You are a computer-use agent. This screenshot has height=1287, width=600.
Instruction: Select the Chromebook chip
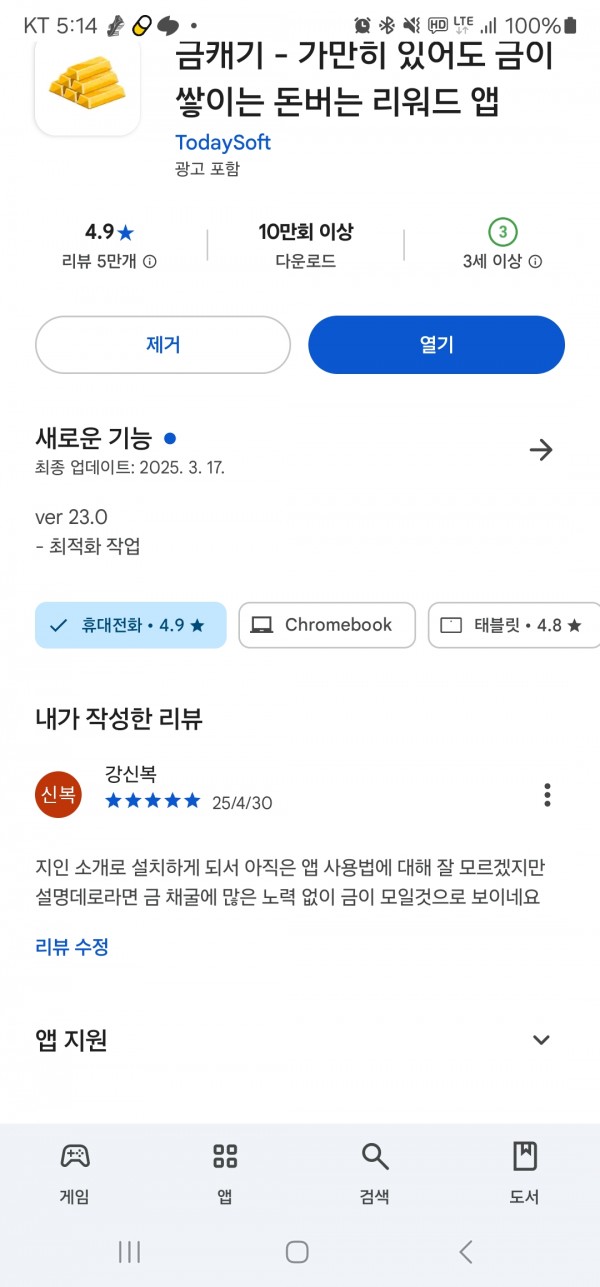pos(327,625)
